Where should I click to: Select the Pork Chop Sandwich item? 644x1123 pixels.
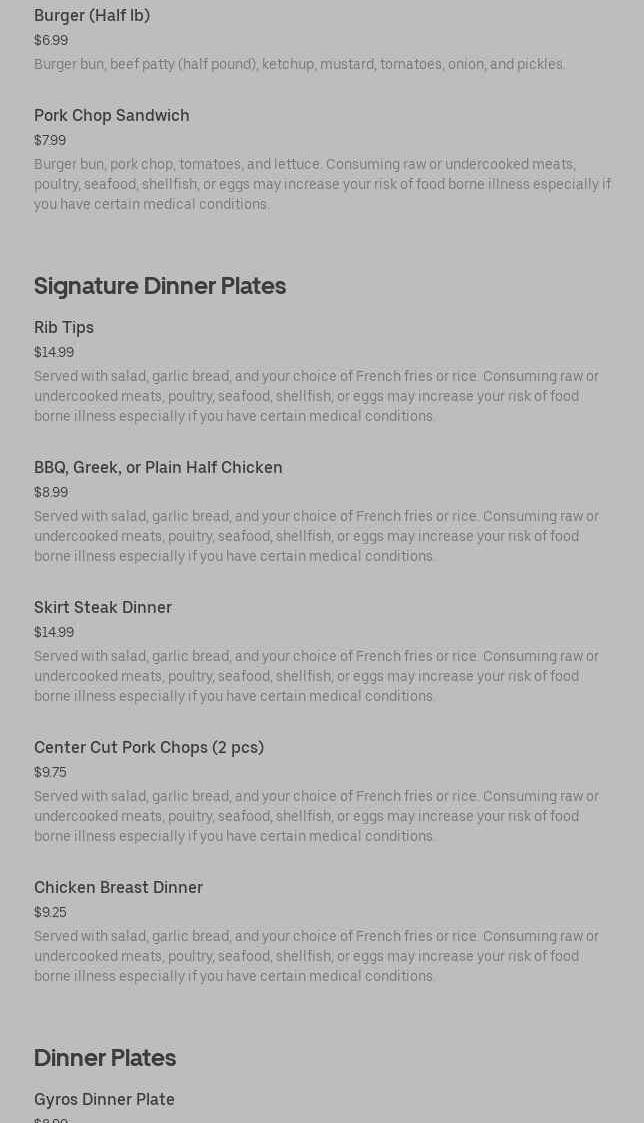coord(112,116)
